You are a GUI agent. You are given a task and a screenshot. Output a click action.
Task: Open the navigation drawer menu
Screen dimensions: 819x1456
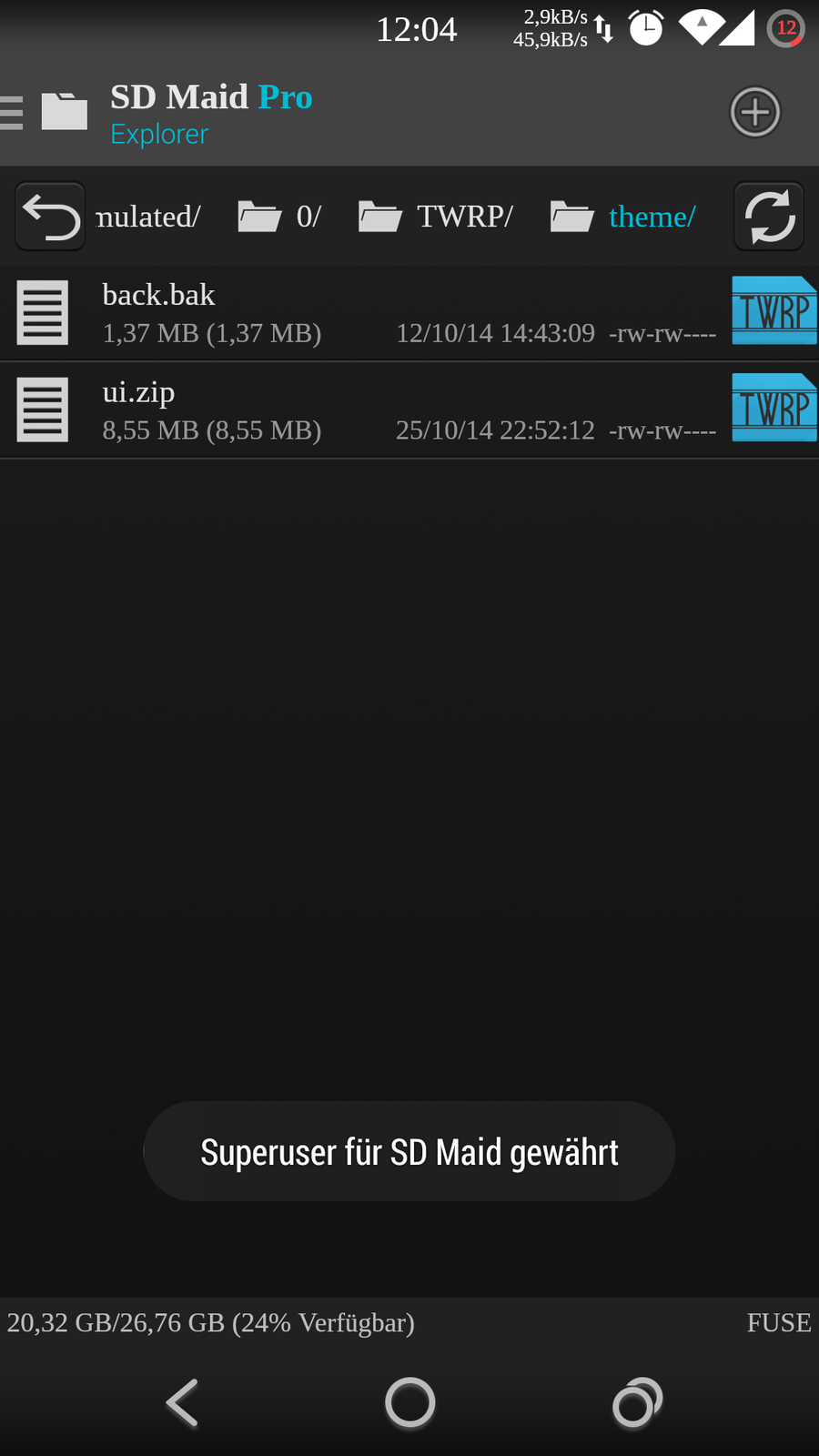[x=13, y=113]
